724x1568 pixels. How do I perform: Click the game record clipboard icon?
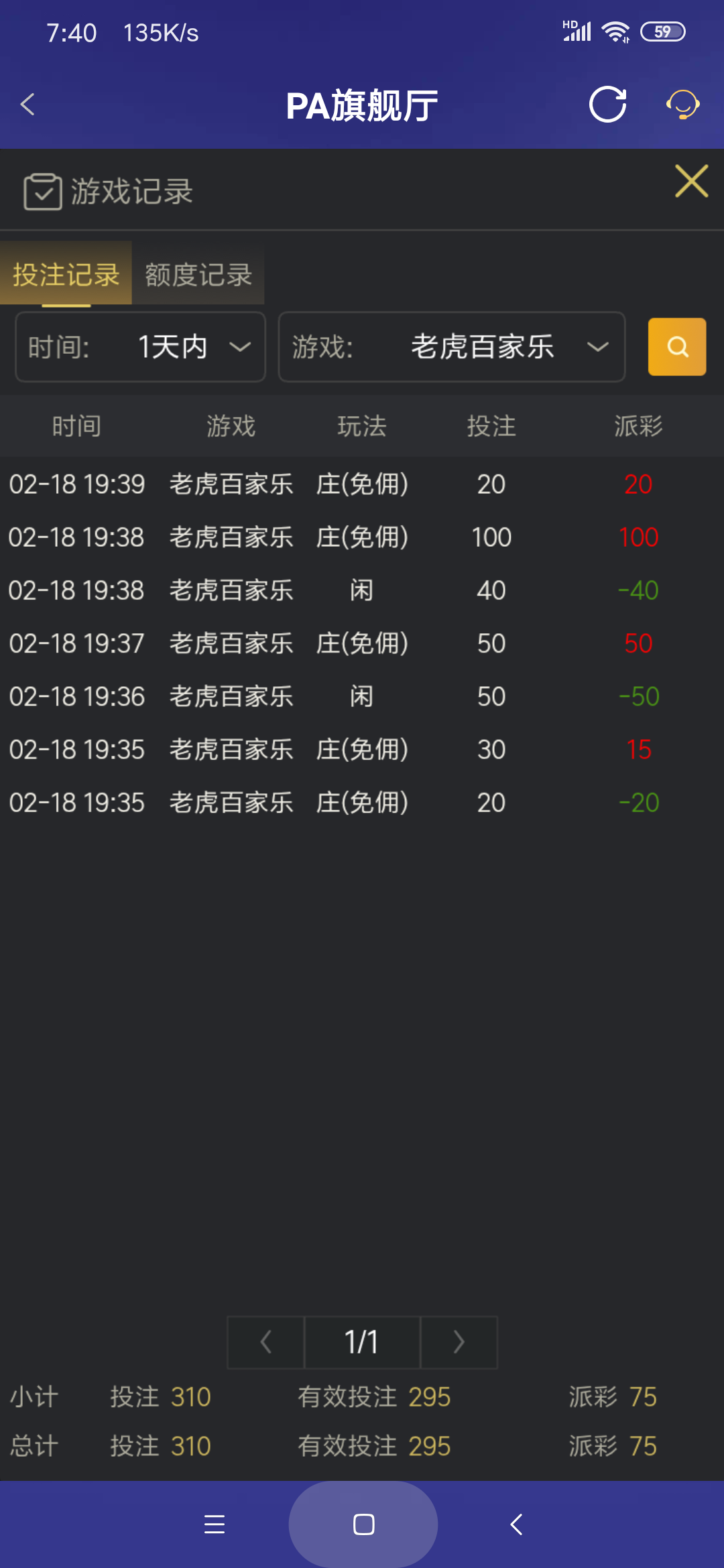point(43,191)
